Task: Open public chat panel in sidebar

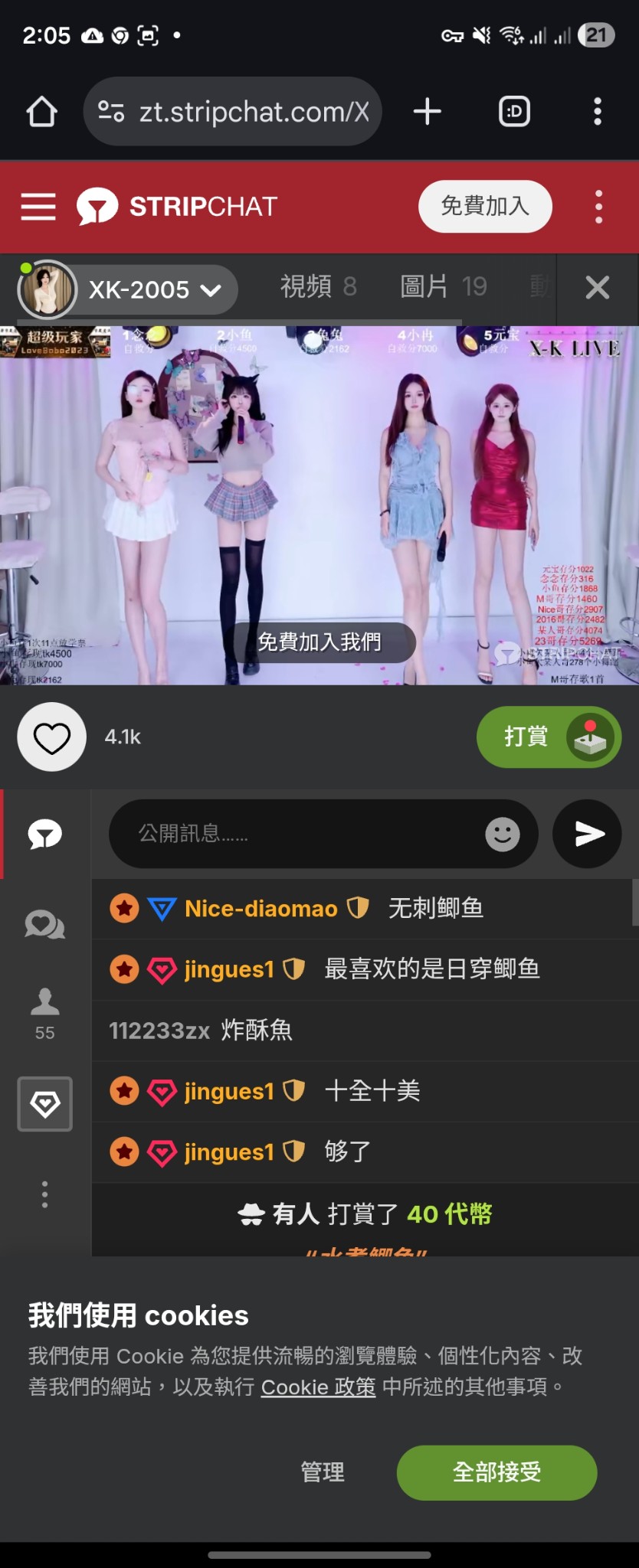Action: (x=44, y=834)
